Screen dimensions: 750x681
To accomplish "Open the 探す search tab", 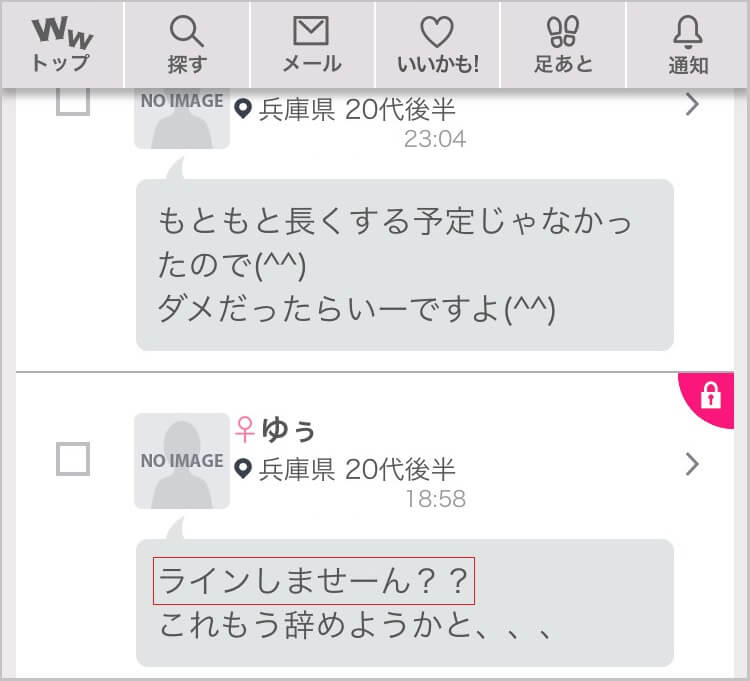I will coord(187,44).
